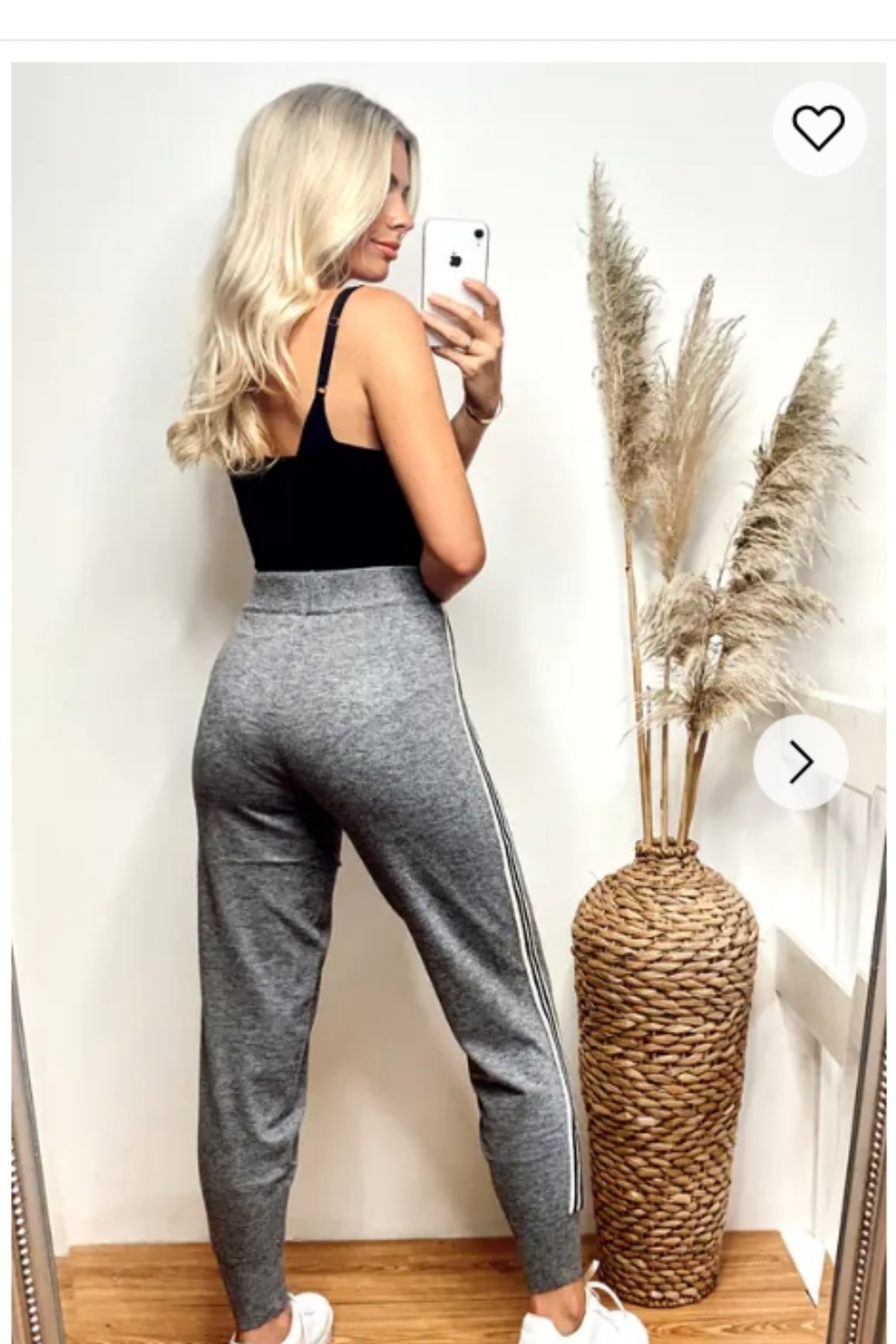
Task: Go to the next product photo
Action: [800, 762]
